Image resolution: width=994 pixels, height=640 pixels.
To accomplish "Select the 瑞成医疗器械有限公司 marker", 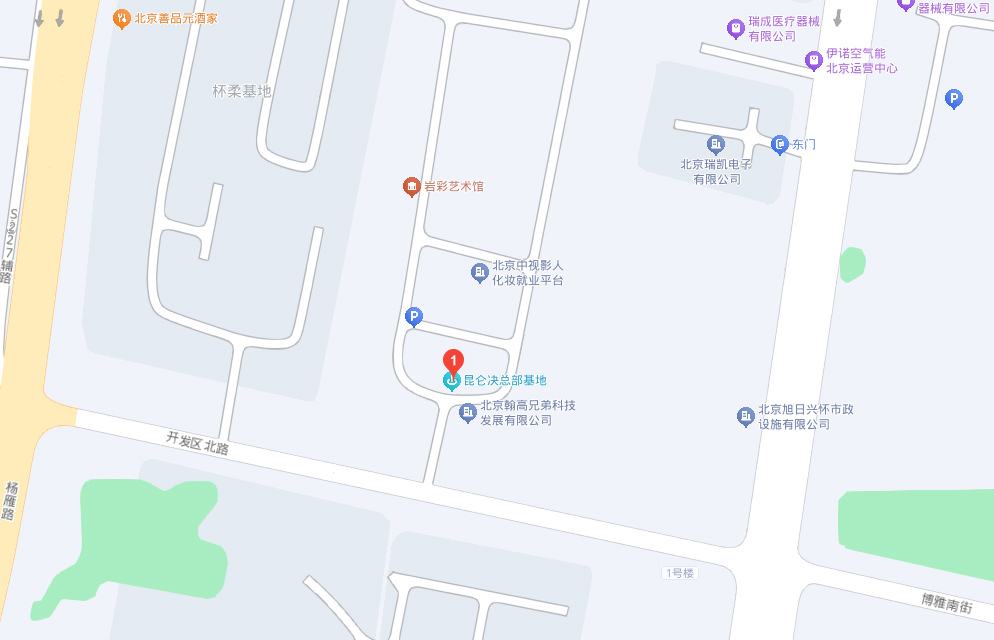I will coord(736,28).
